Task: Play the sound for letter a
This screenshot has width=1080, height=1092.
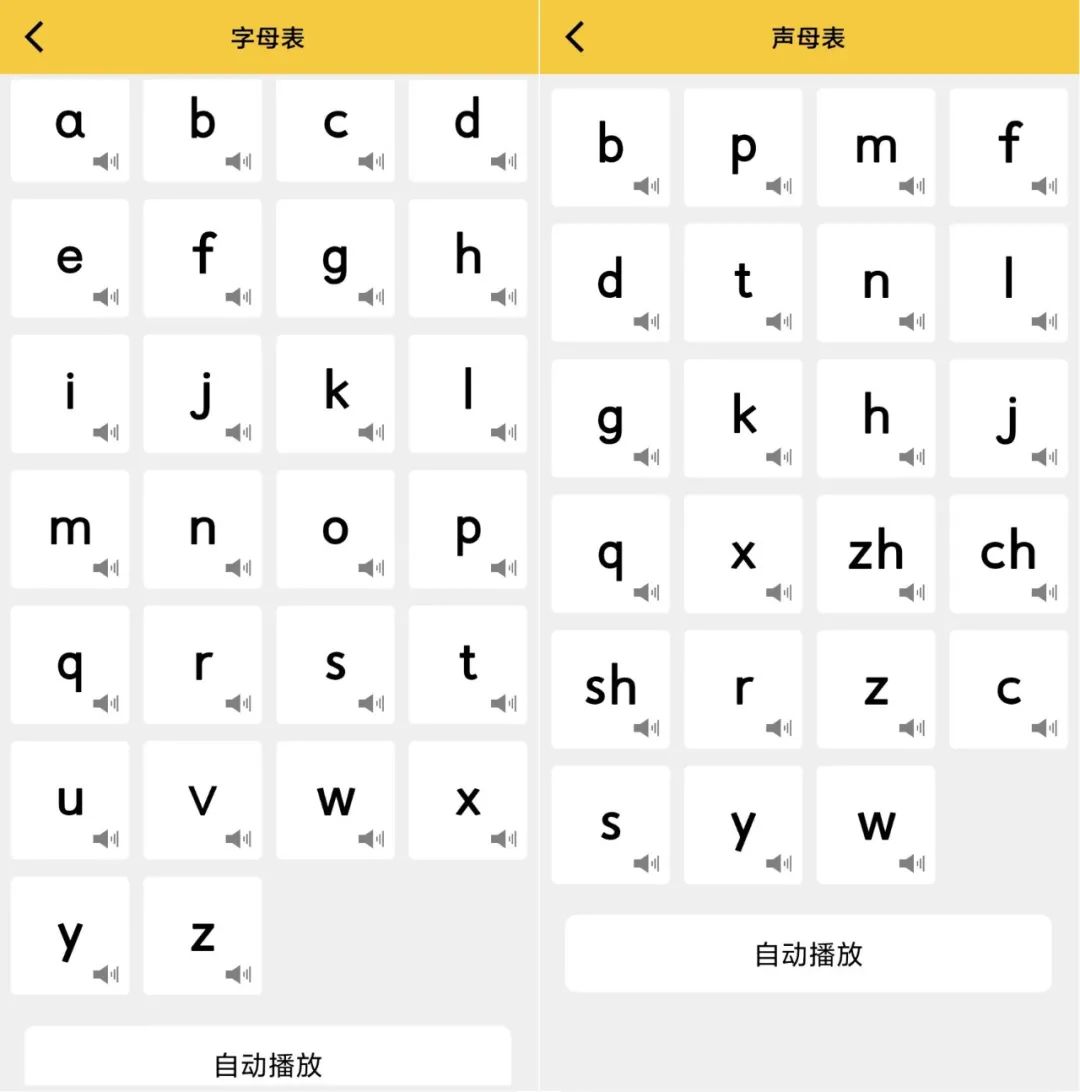Action: click(105, 161)
